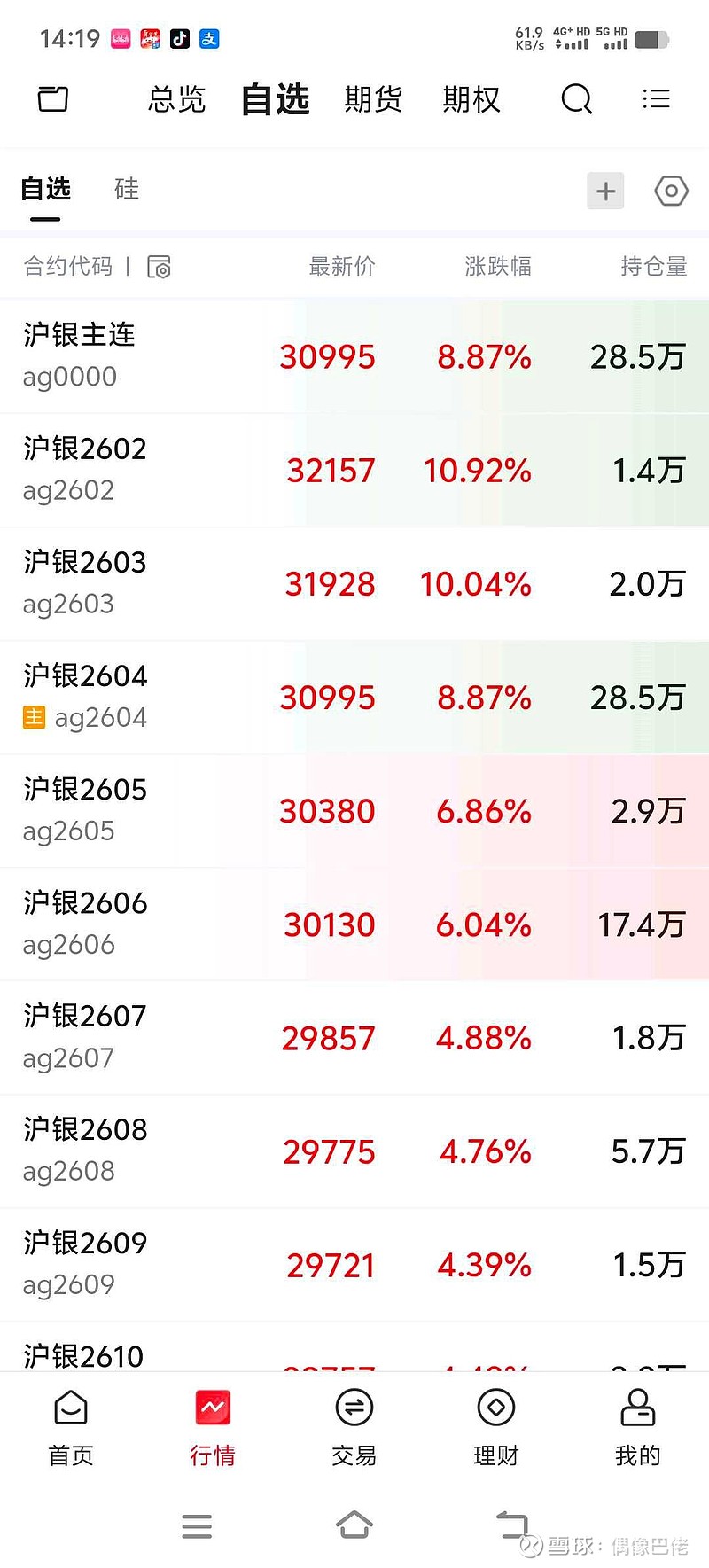Open the list menu icon at top right
Image resolution: width=709 pixels, height=1568 pixels.
(x=656, y=99)
